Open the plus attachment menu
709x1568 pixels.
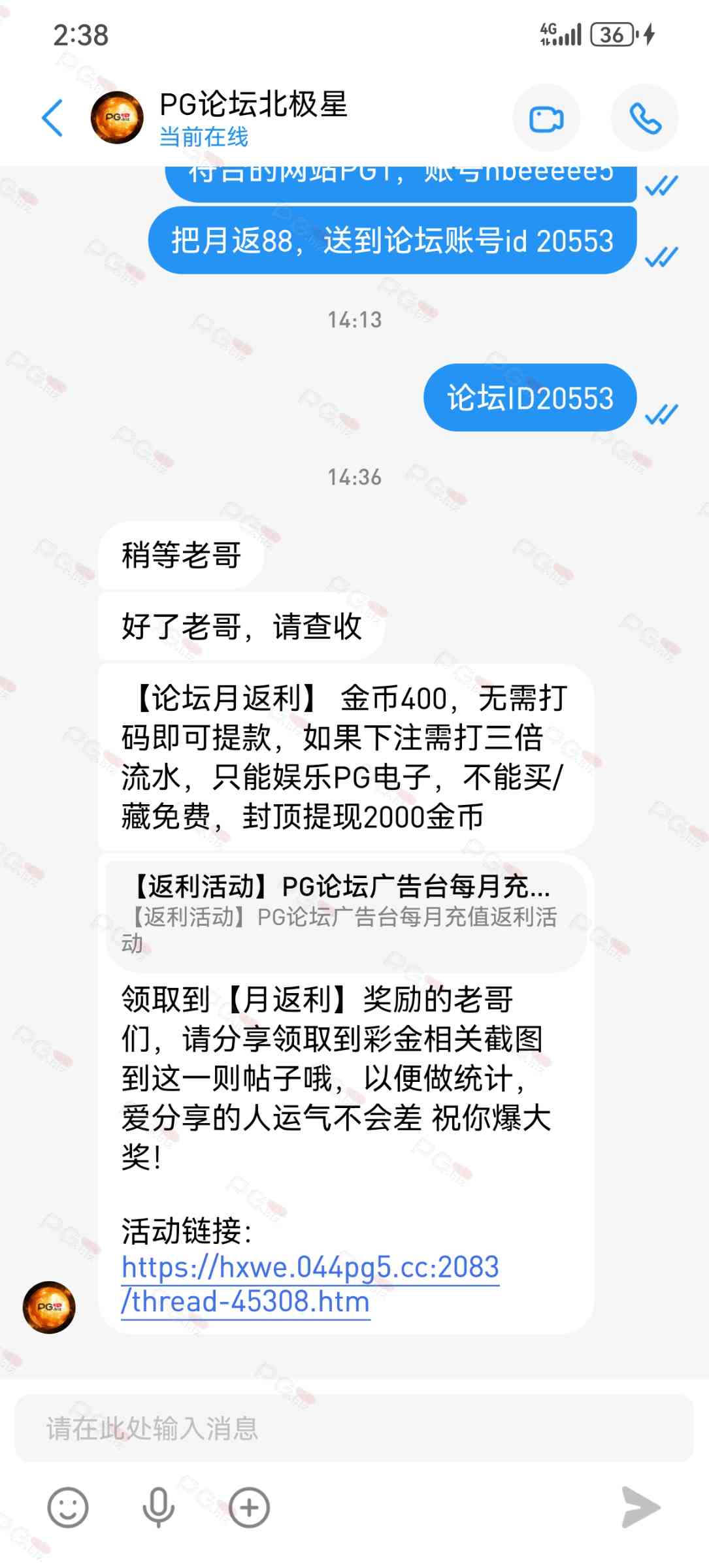249,1508
